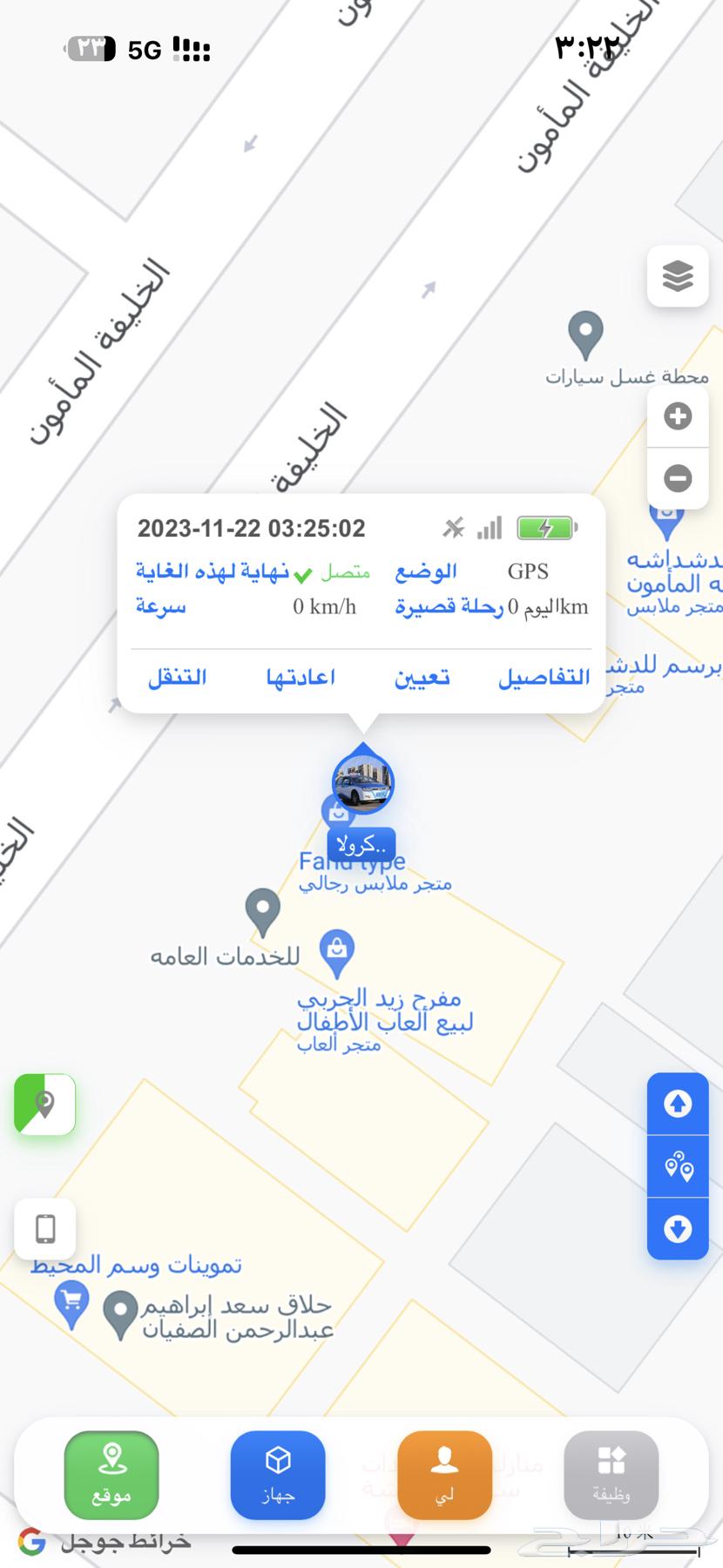Open the green map view switcher icon

pos(44,1105)
